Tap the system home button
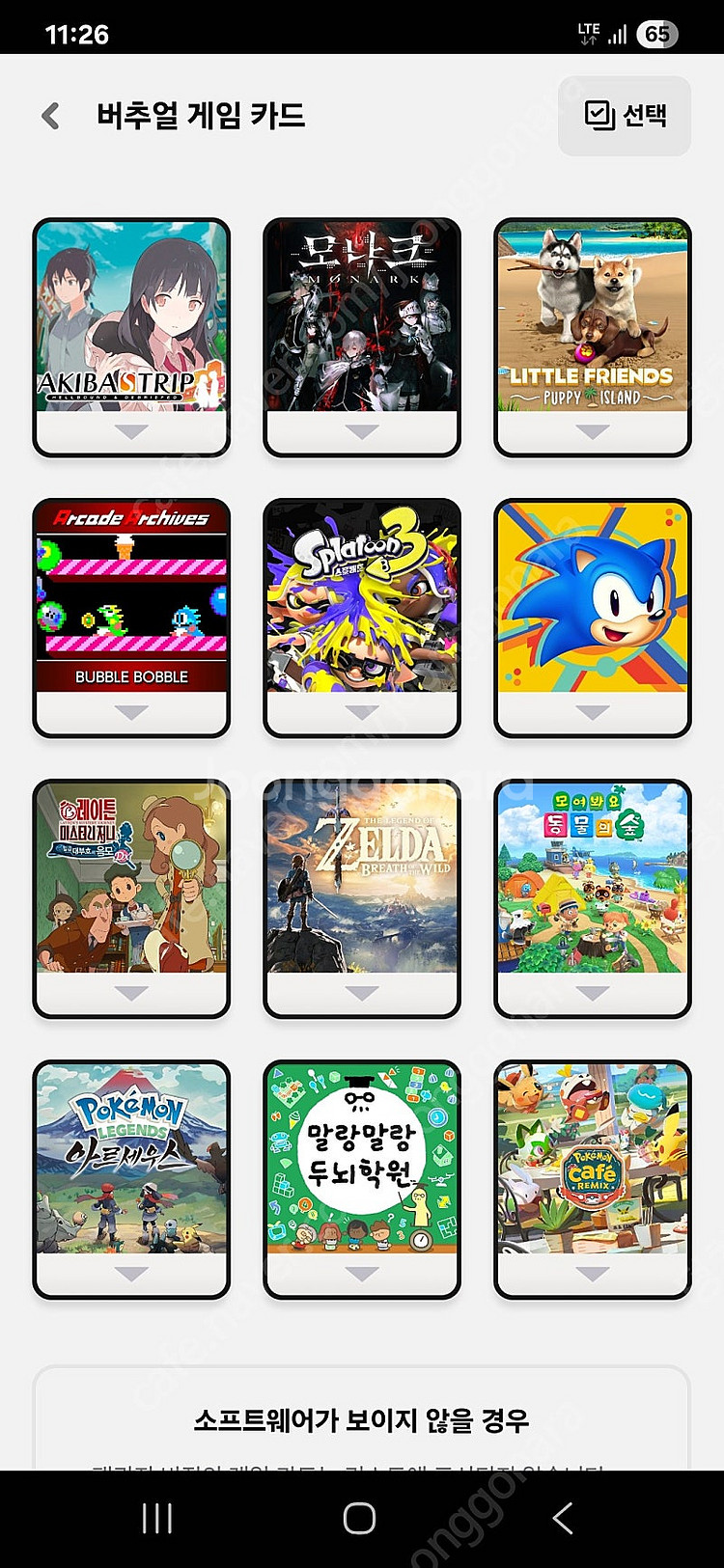 [360, 1518]
